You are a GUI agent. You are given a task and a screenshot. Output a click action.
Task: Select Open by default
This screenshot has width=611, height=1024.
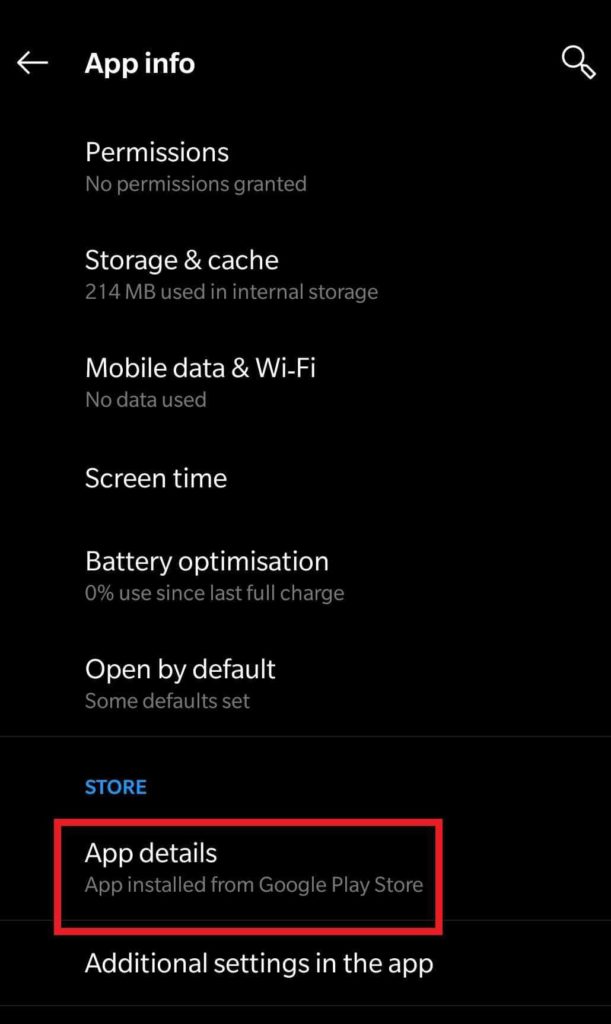[x=180, y=683]
